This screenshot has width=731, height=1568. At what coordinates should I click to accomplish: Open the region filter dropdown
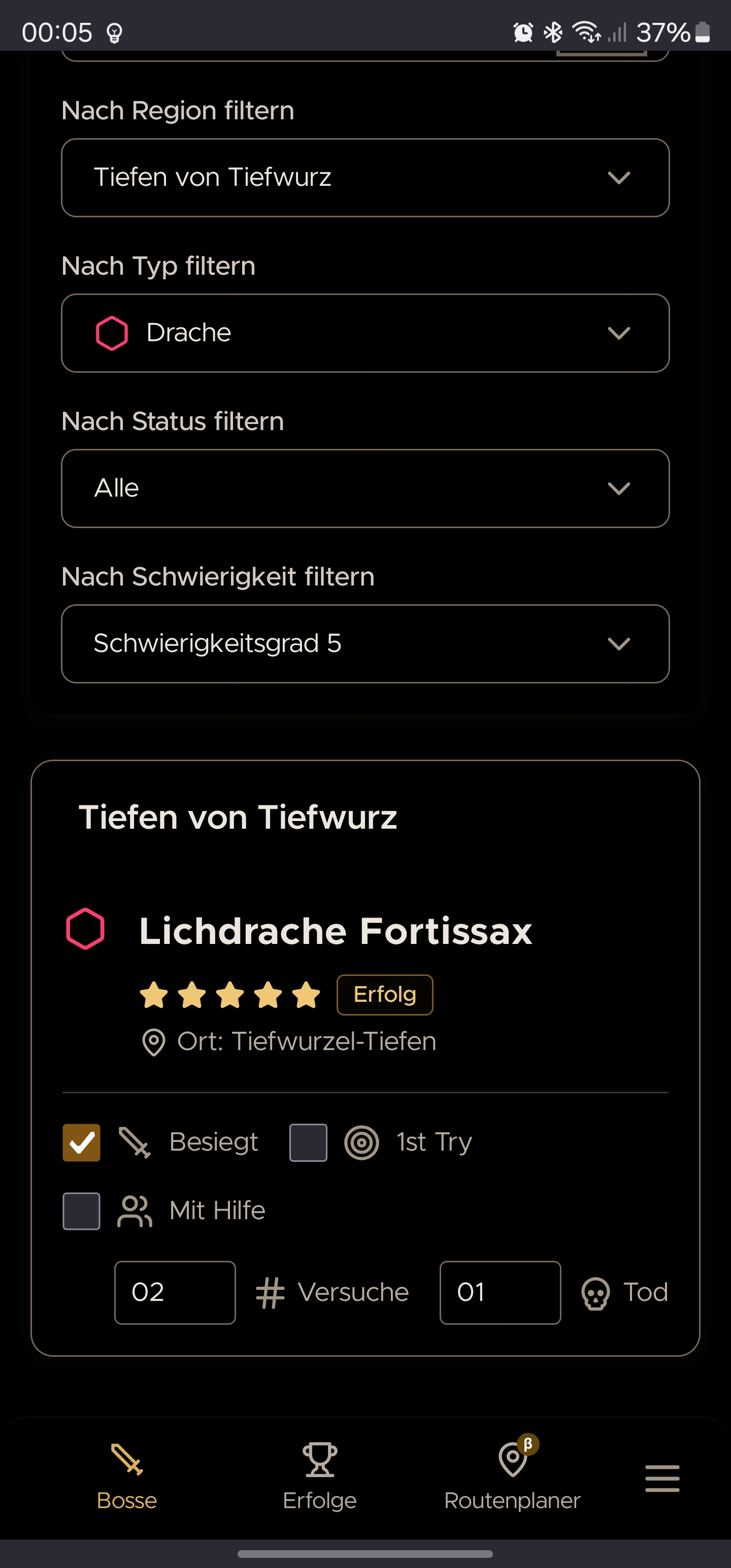[365, 178]
